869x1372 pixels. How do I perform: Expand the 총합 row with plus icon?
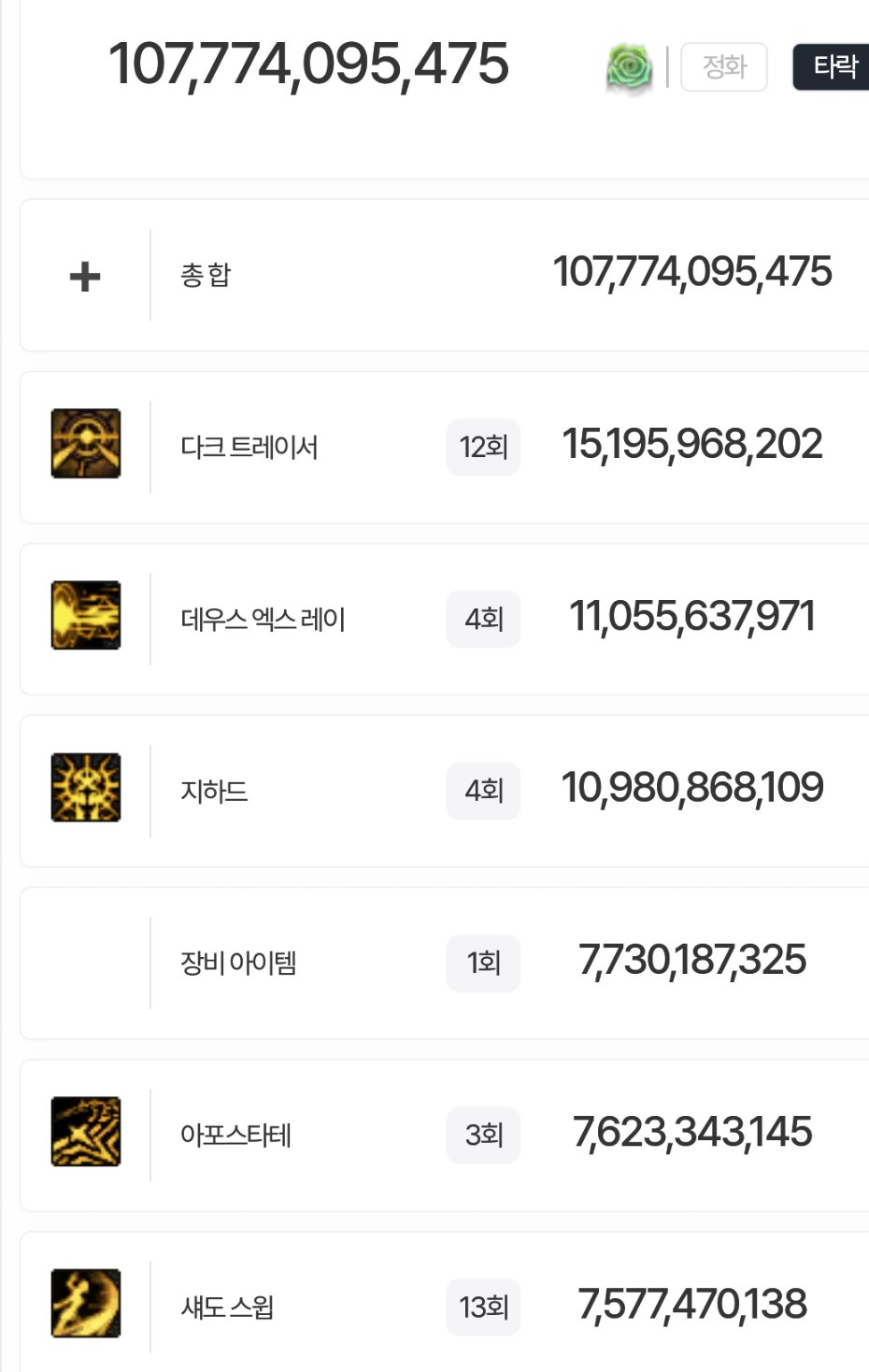pos(85,276)
